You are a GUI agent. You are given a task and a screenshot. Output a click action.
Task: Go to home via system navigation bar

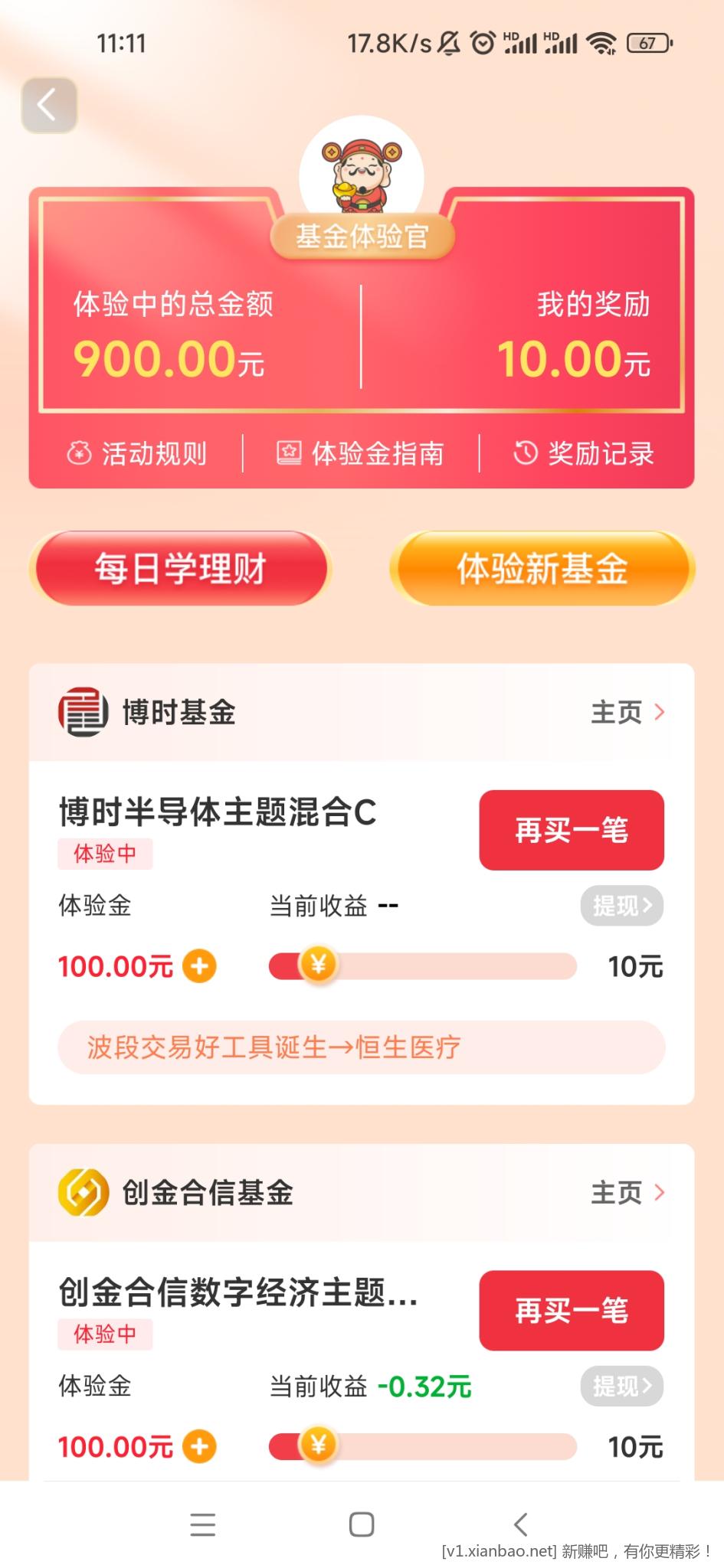pos(362,1524)
